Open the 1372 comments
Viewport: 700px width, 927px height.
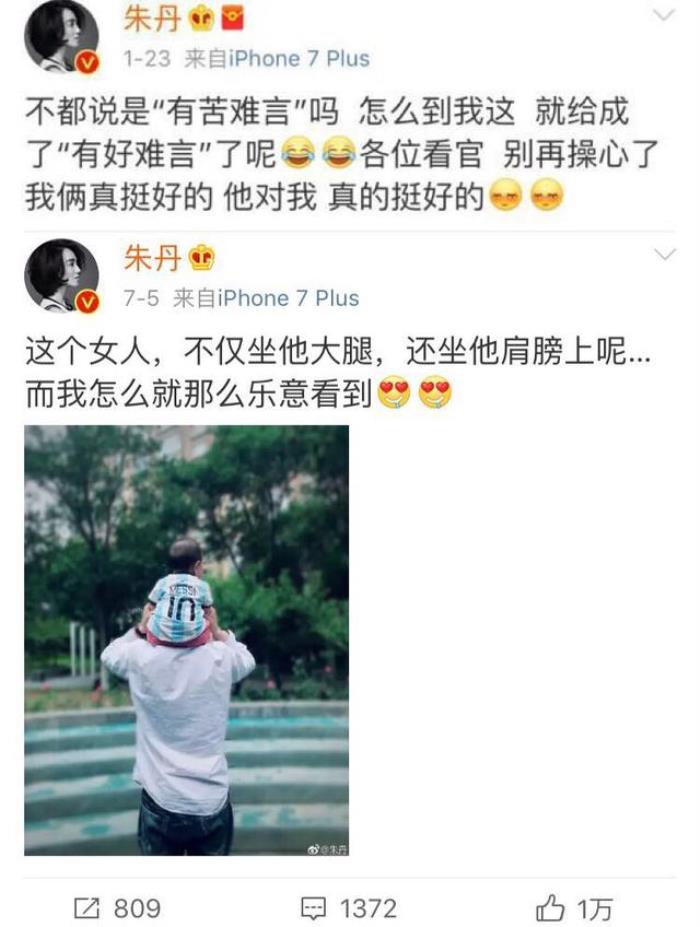tap(349, 908)
